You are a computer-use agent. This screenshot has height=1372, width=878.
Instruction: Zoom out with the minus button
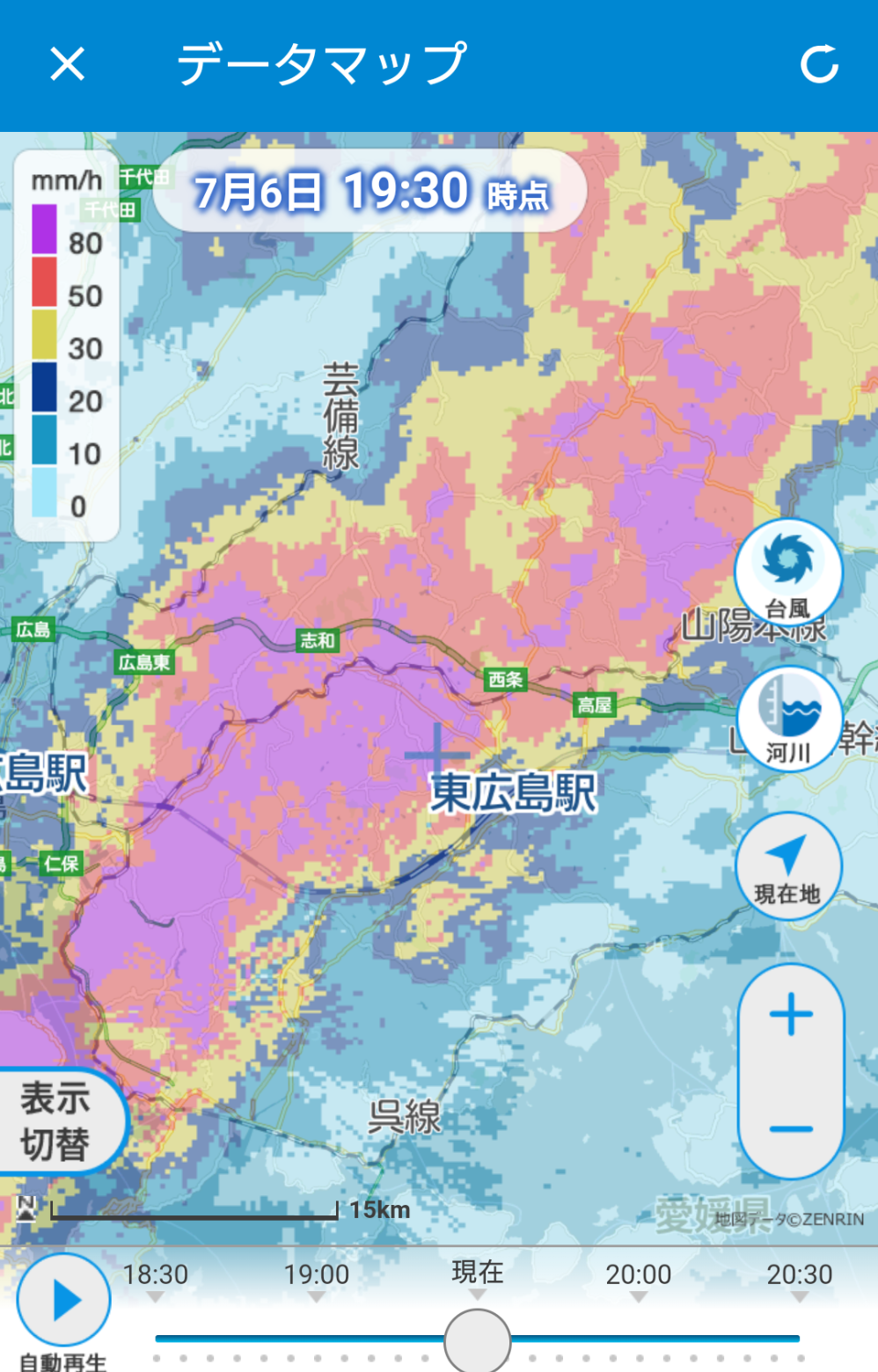tap(791, 1128)
